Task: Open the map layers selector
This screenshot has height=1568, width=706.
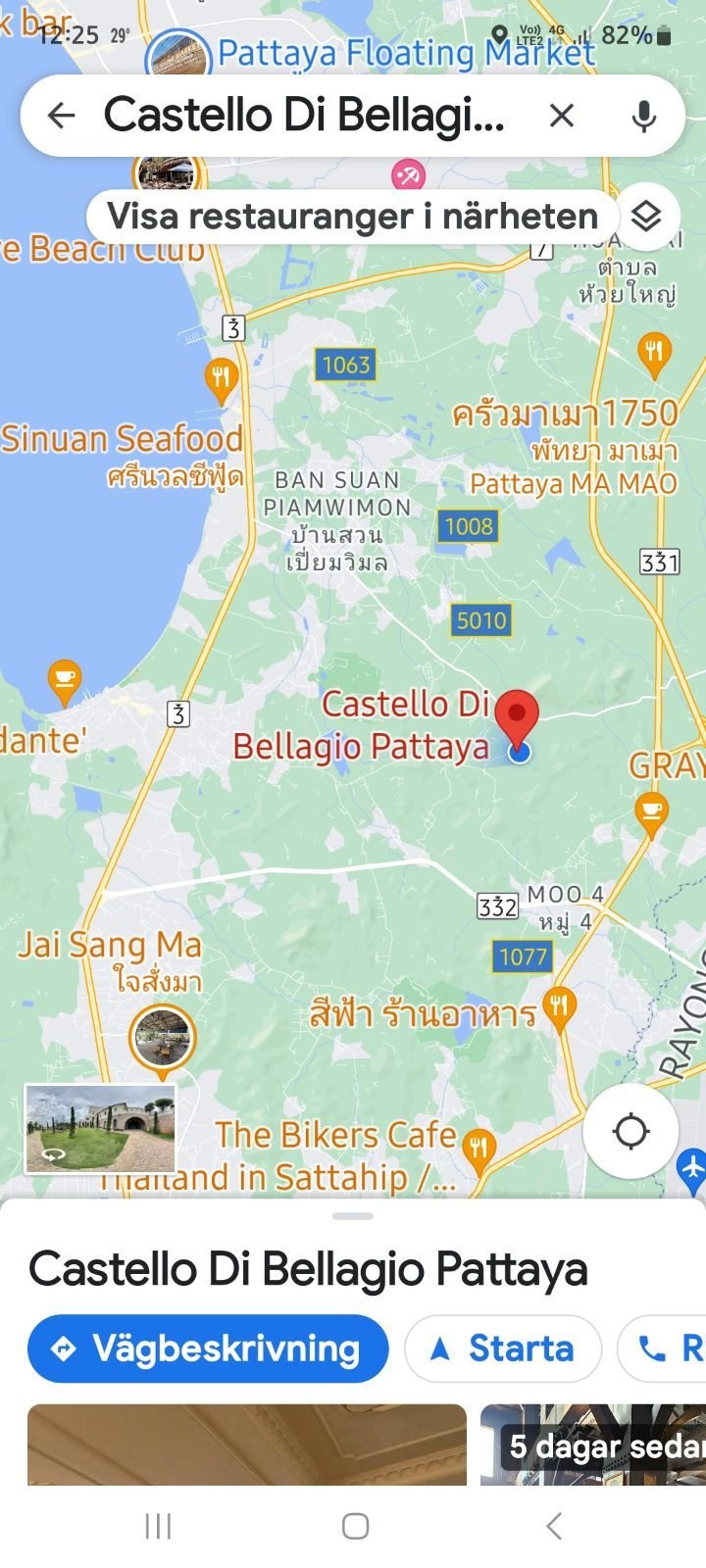Action: (645, 216)
